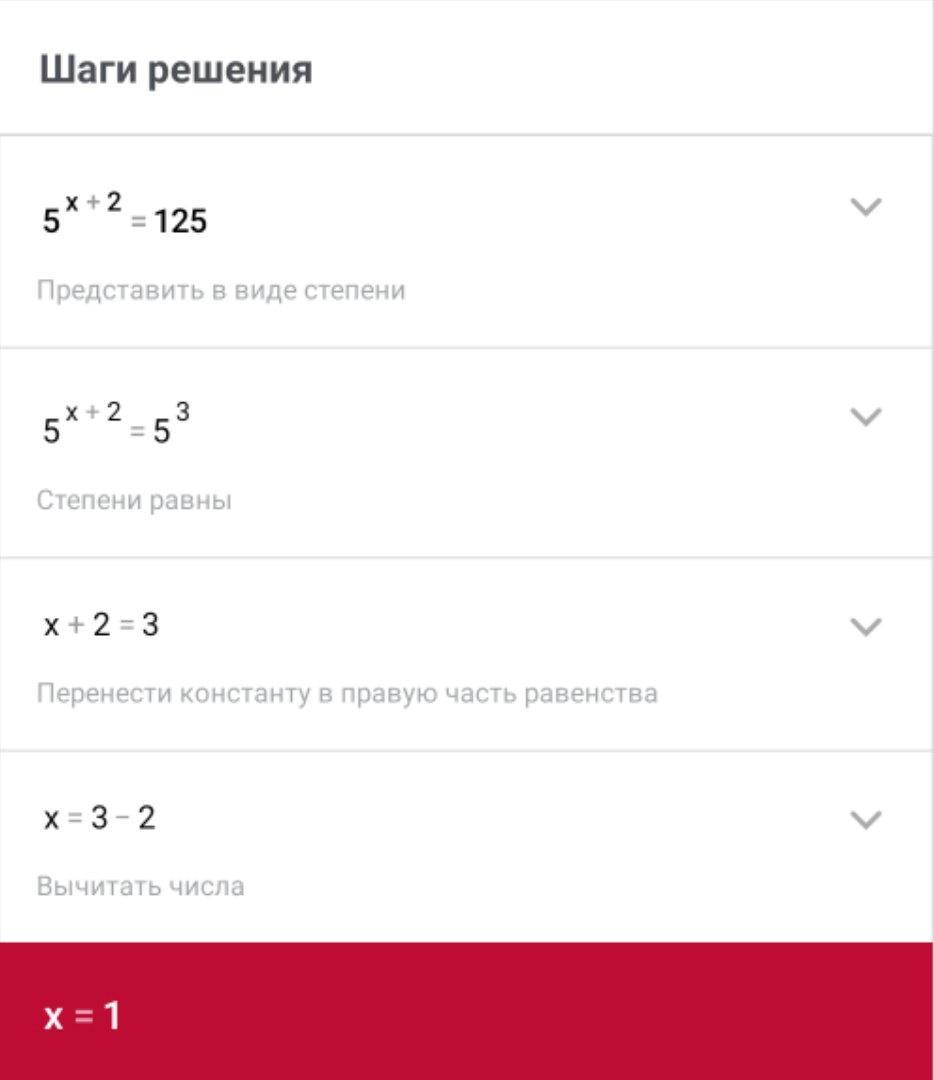This screenshot has height=1080, width=934.
Task: Expand the step 'Степени равны'
Action: (x=865, y=417)
